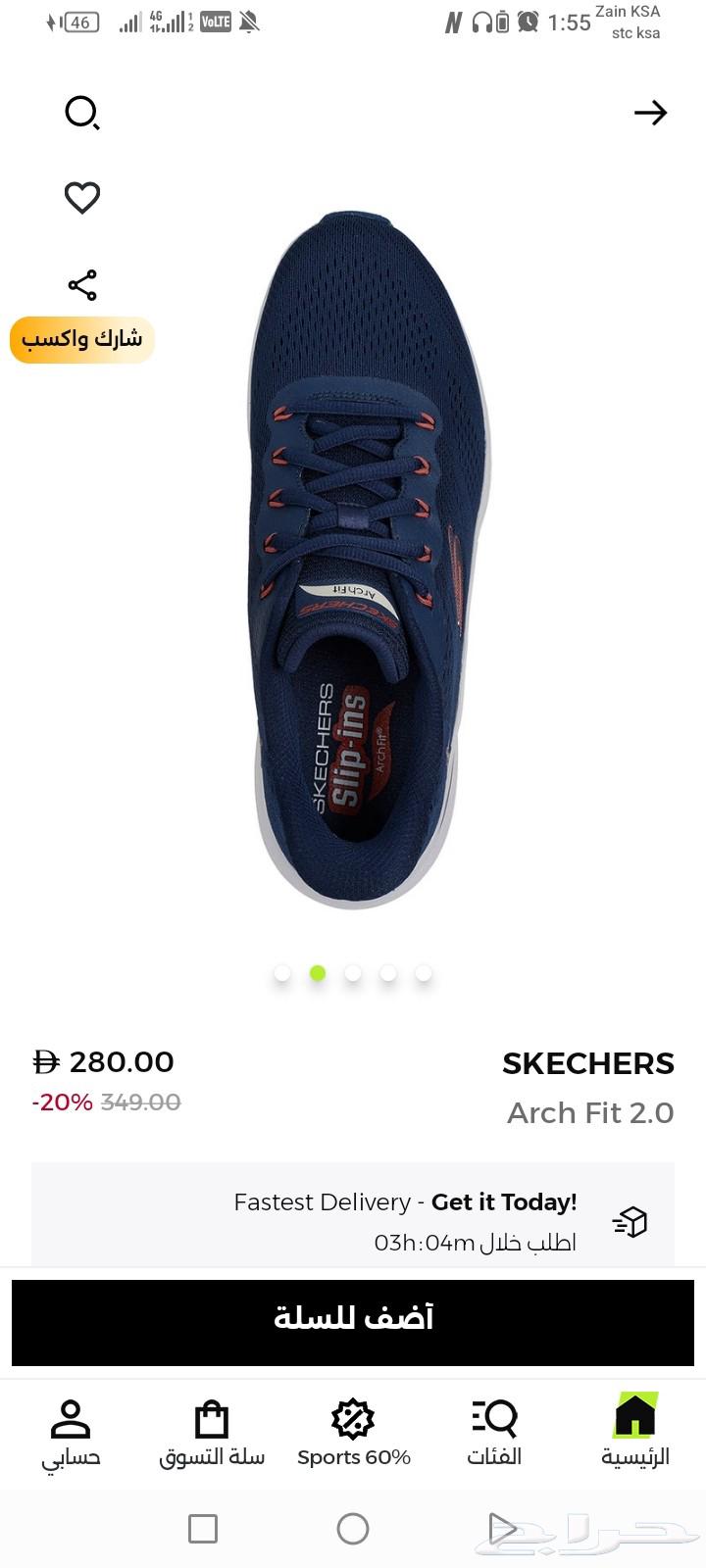Viewport: 706px width, 1568px height.
Task: Open the Sports 60% tab
Action: (353, 1431)
